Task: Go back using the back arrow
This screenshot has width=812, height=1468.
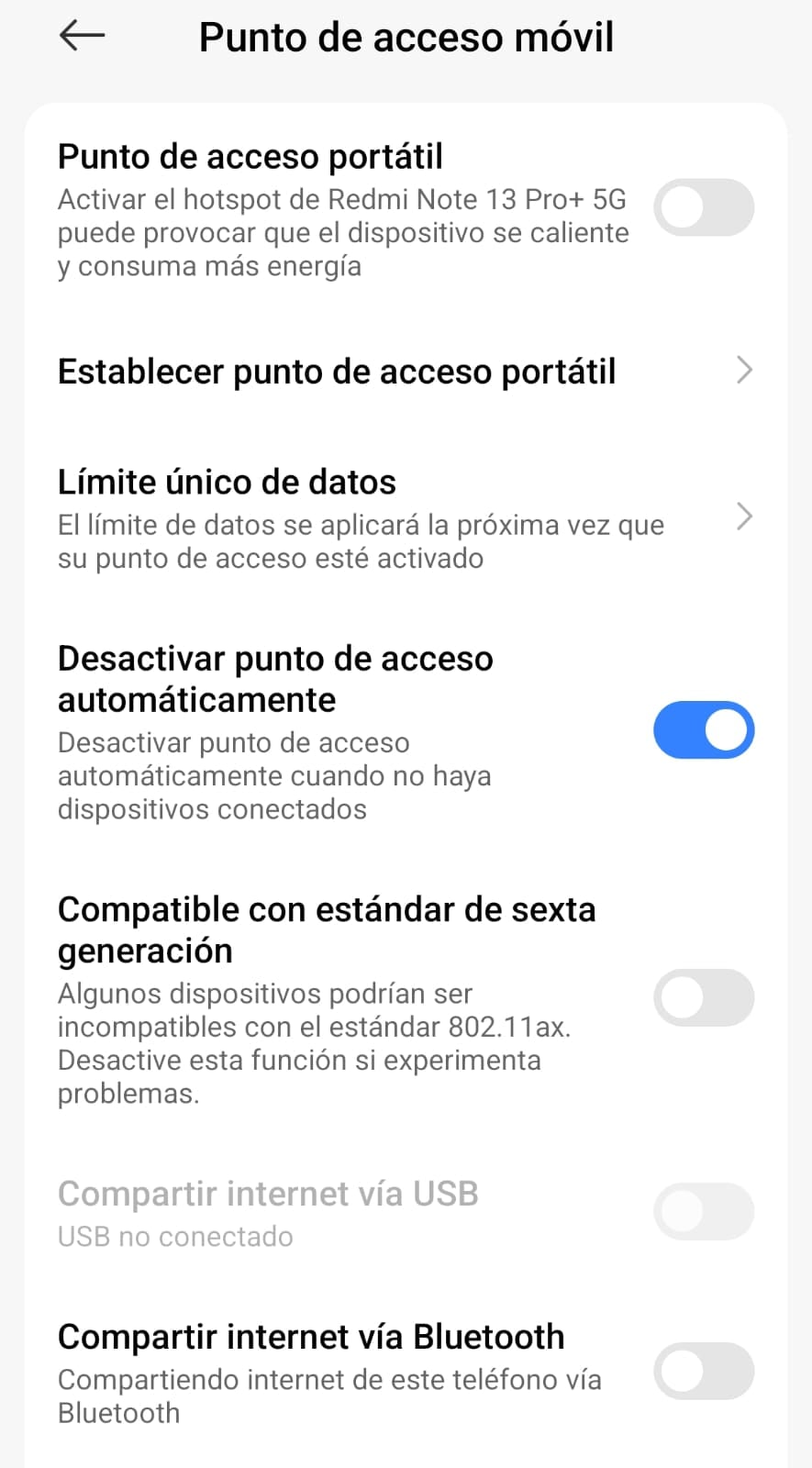Action: (x=81, y=37)
